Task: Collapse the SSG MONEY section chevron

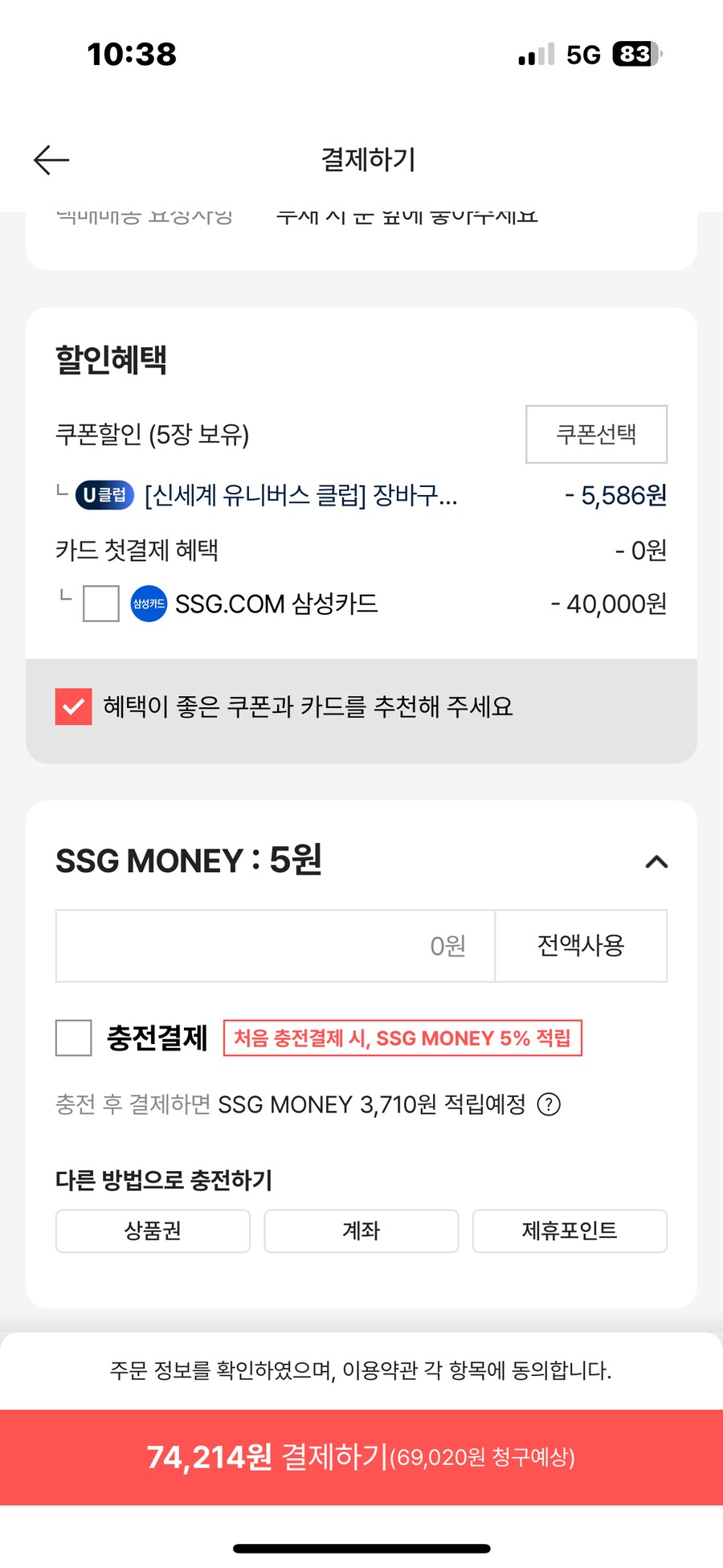Action: pos(657,862)
